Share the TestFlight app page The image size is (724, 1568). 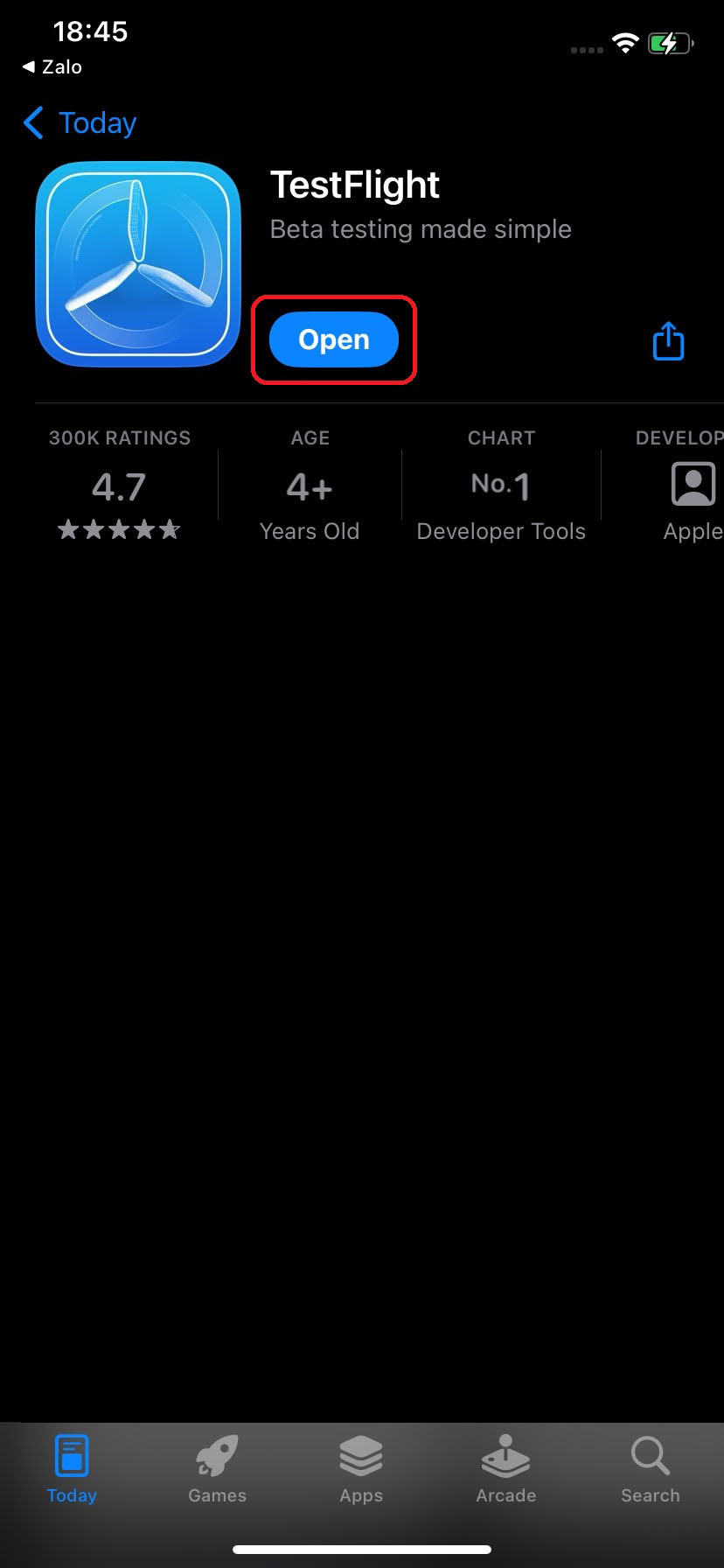(668, 340)
